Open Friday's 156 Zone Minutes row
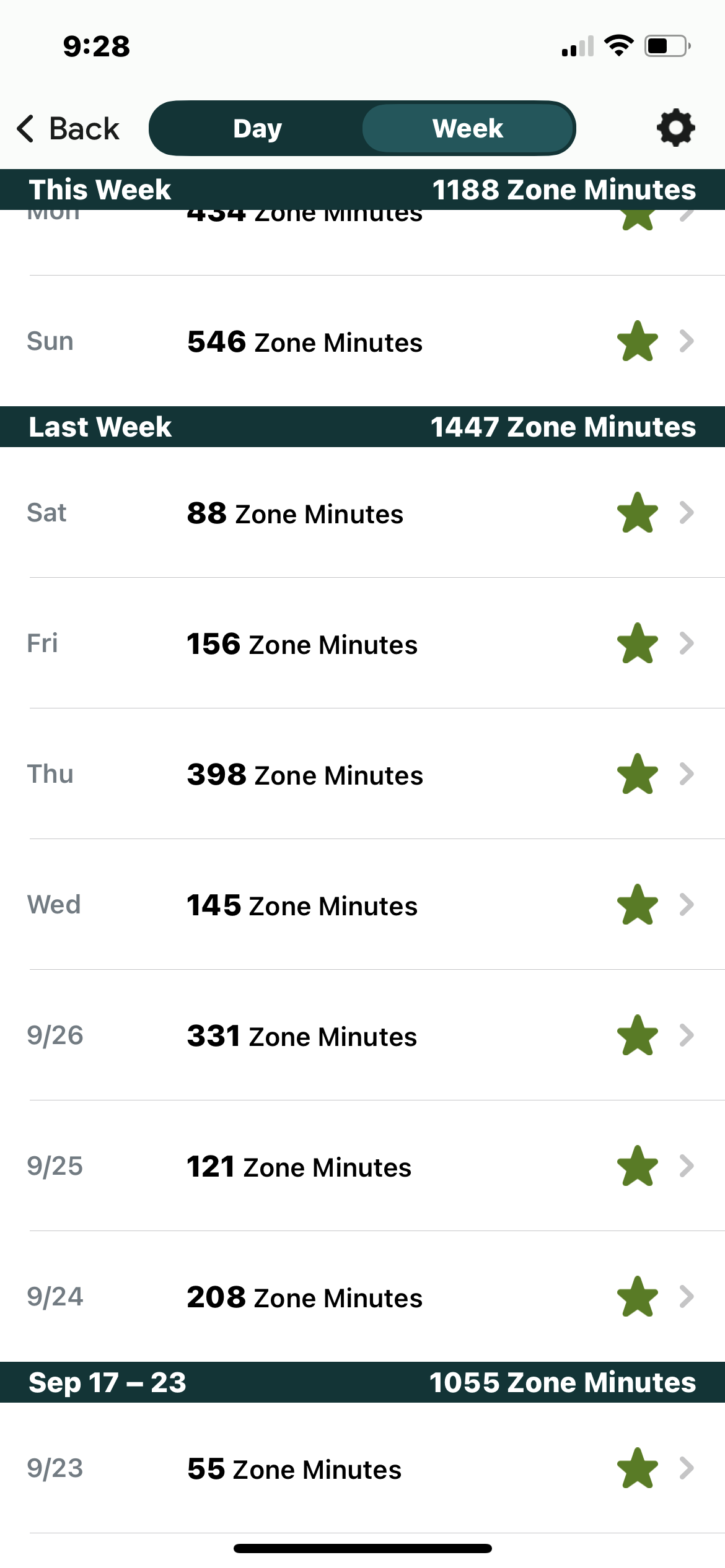725x1568 pixels. pyautogui.click(x=362, y=644)
